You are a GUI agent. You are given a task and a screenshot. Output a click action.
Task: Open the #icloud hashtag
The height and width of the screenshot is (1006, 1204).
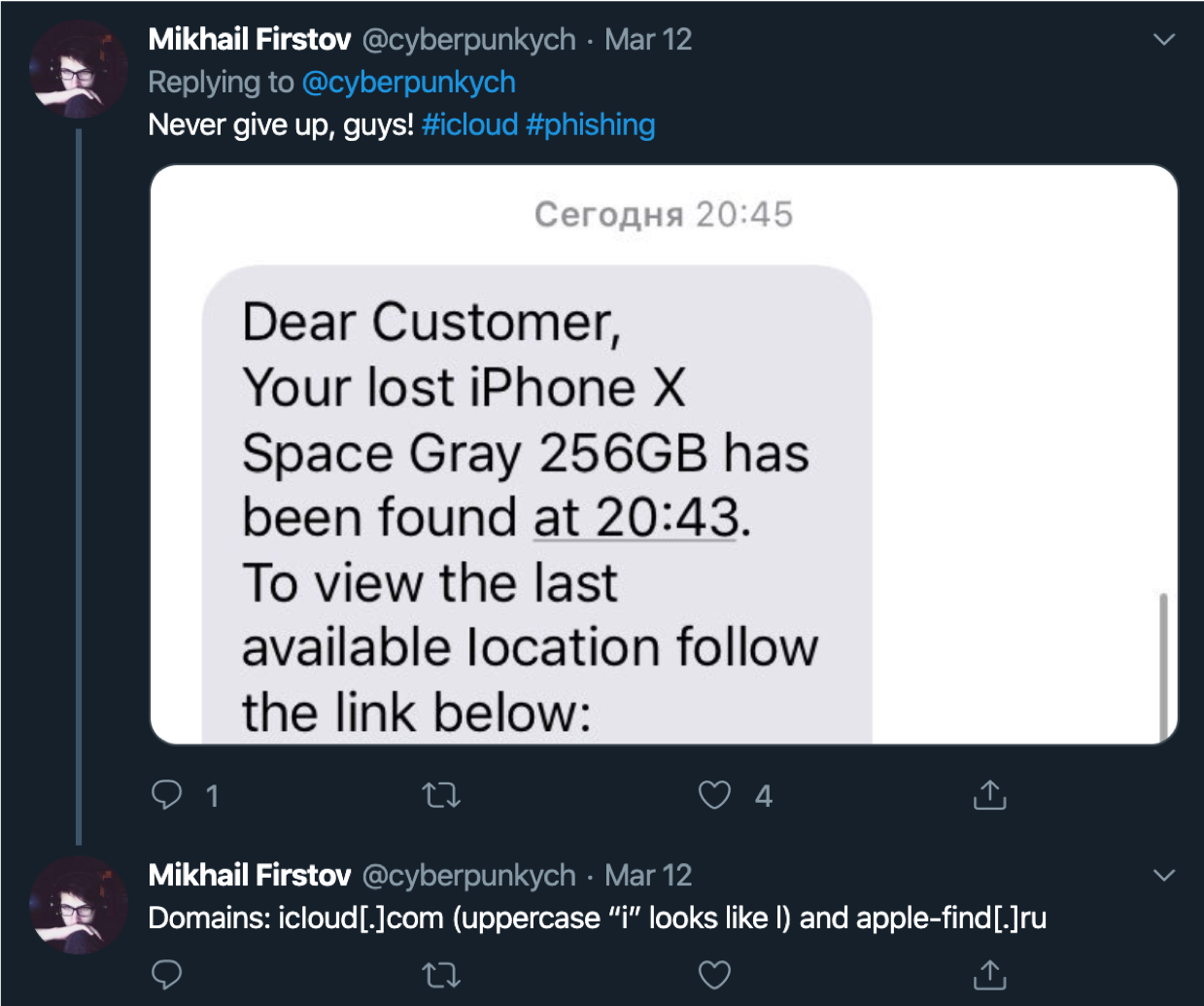click(469, 124)
